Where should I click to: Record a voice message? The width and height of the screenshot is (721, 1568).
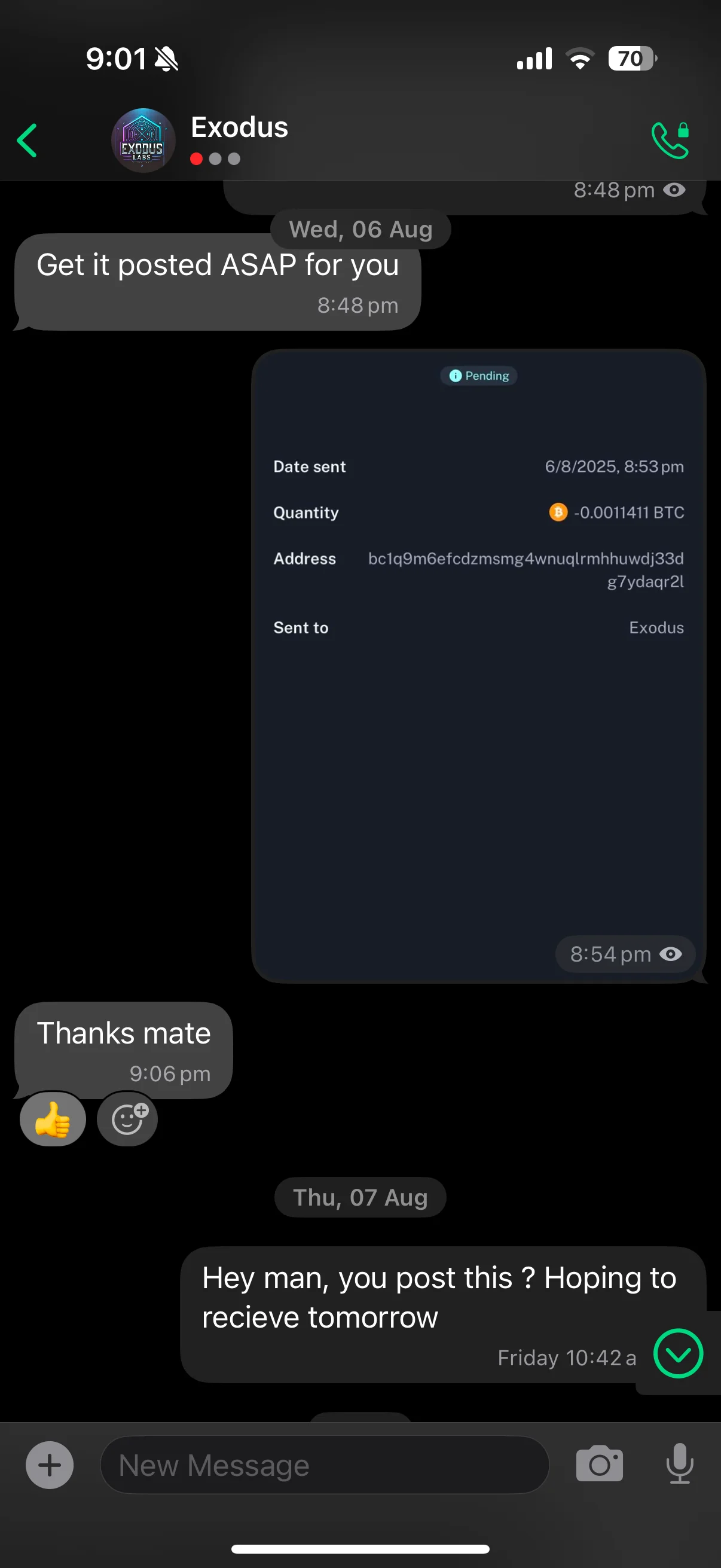[x=679, y=1465]
